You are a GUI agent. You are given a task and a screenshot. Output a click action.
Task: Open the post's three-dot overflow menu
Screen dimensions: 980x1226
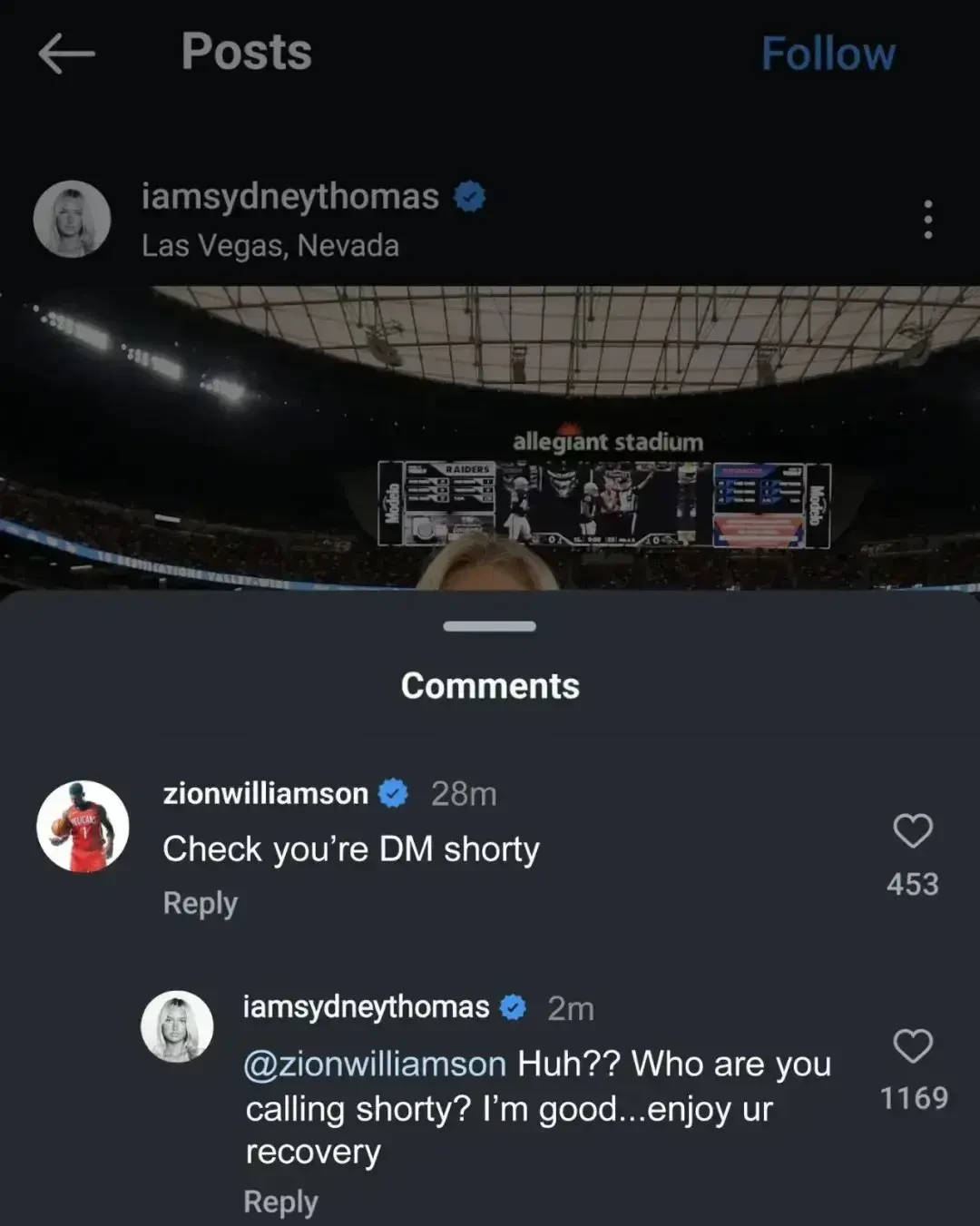coord(927,220)
